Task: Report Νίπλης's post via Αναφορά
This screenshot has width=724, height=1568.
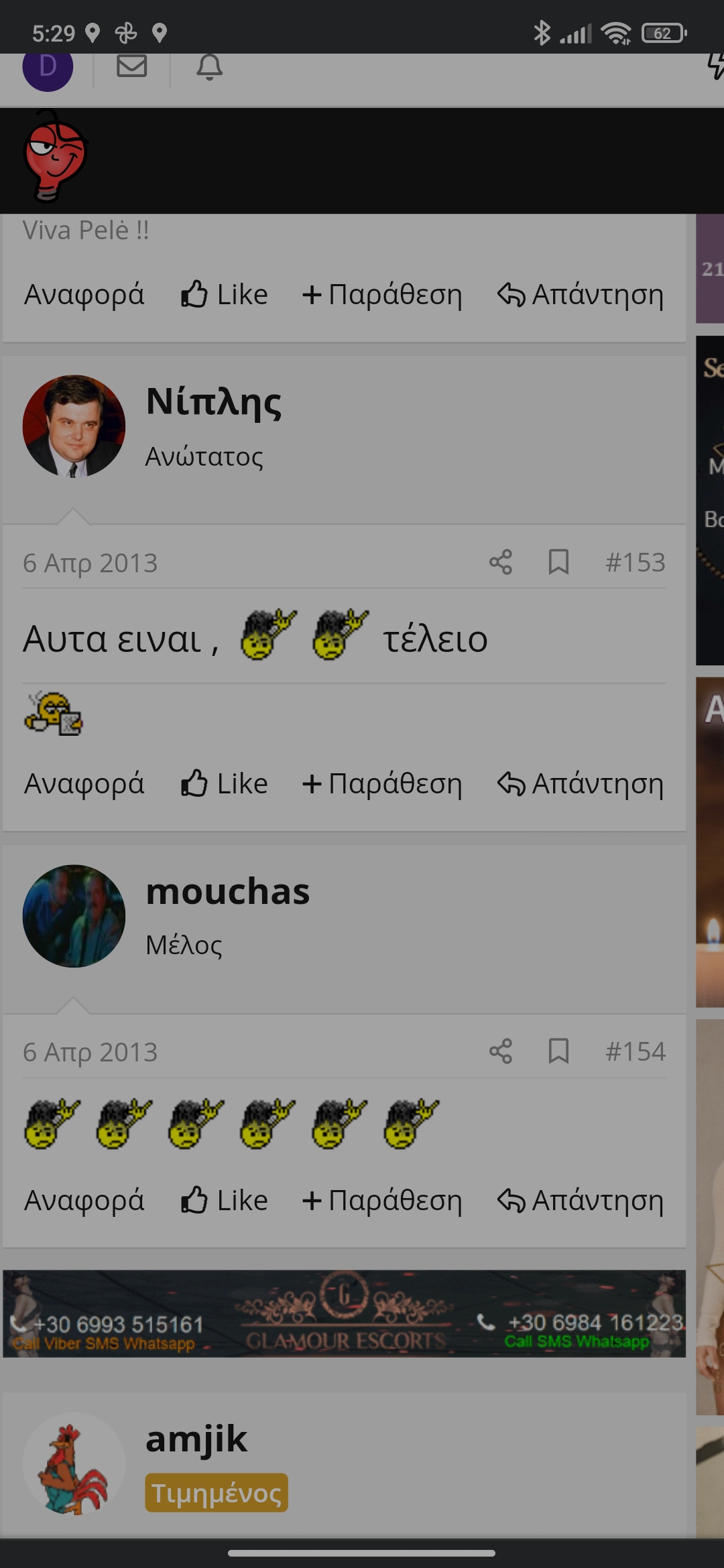Action: (84, 783)
